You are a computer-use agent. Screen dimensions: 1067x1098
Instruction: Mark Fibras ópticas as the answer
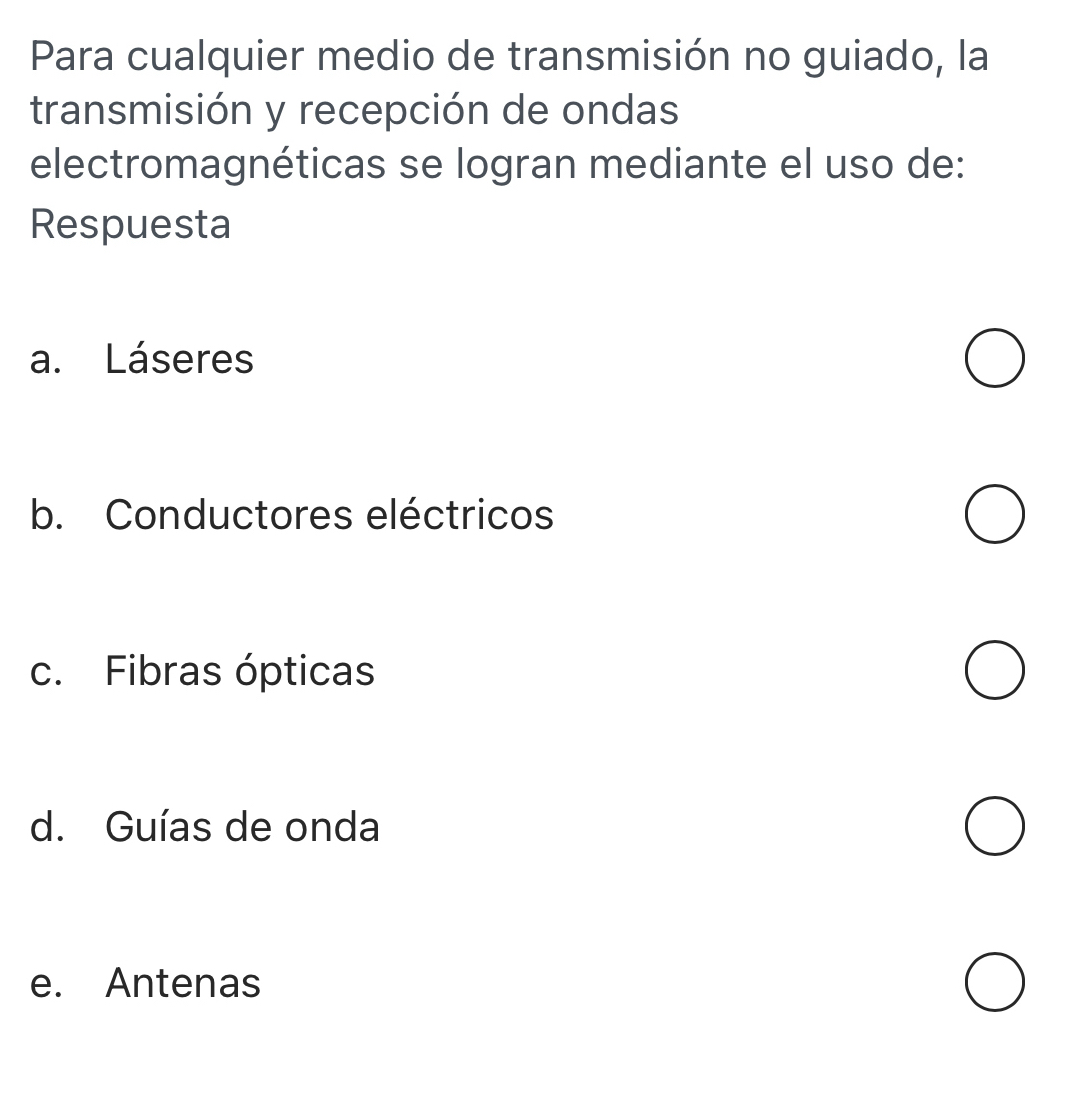(994, 672)
